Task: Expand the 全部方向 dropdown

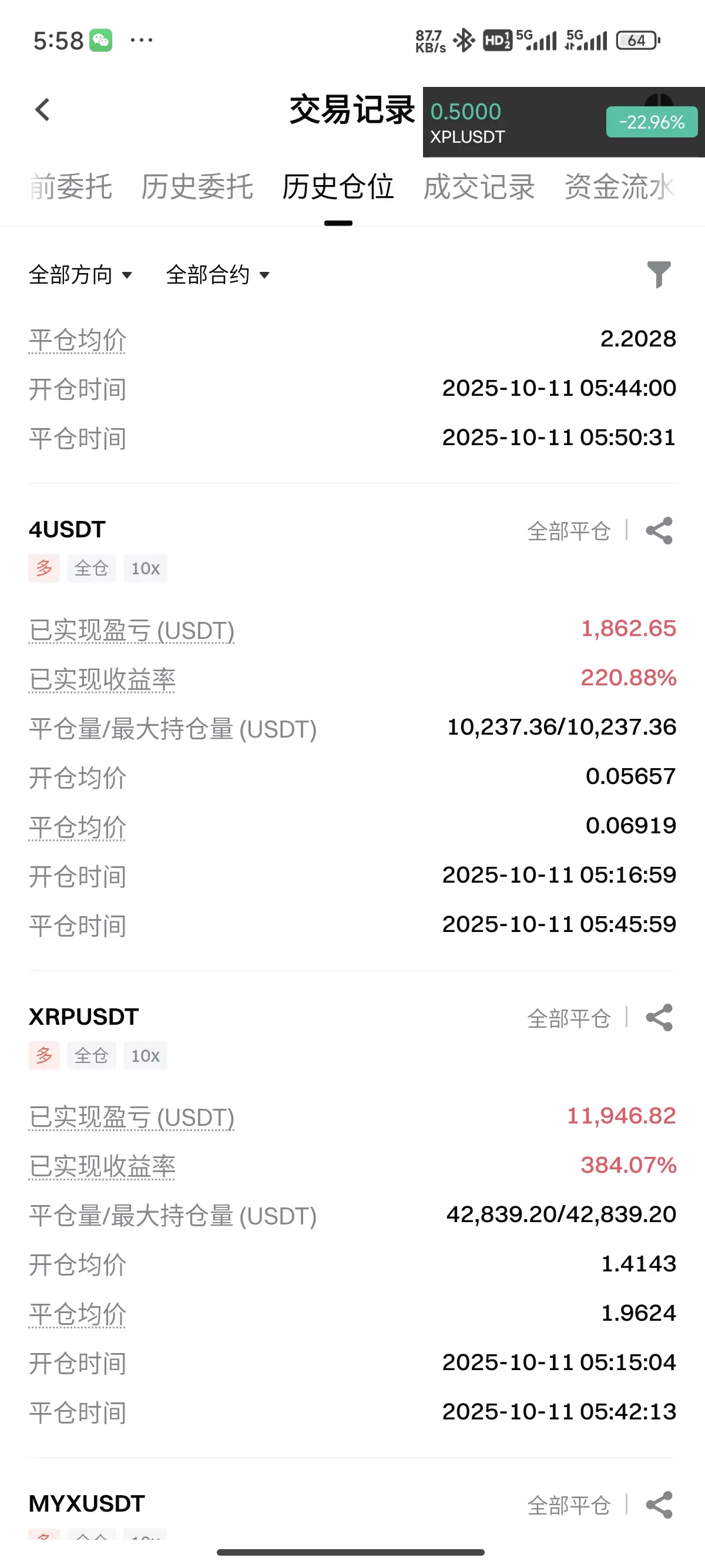Action: [80, 275]
